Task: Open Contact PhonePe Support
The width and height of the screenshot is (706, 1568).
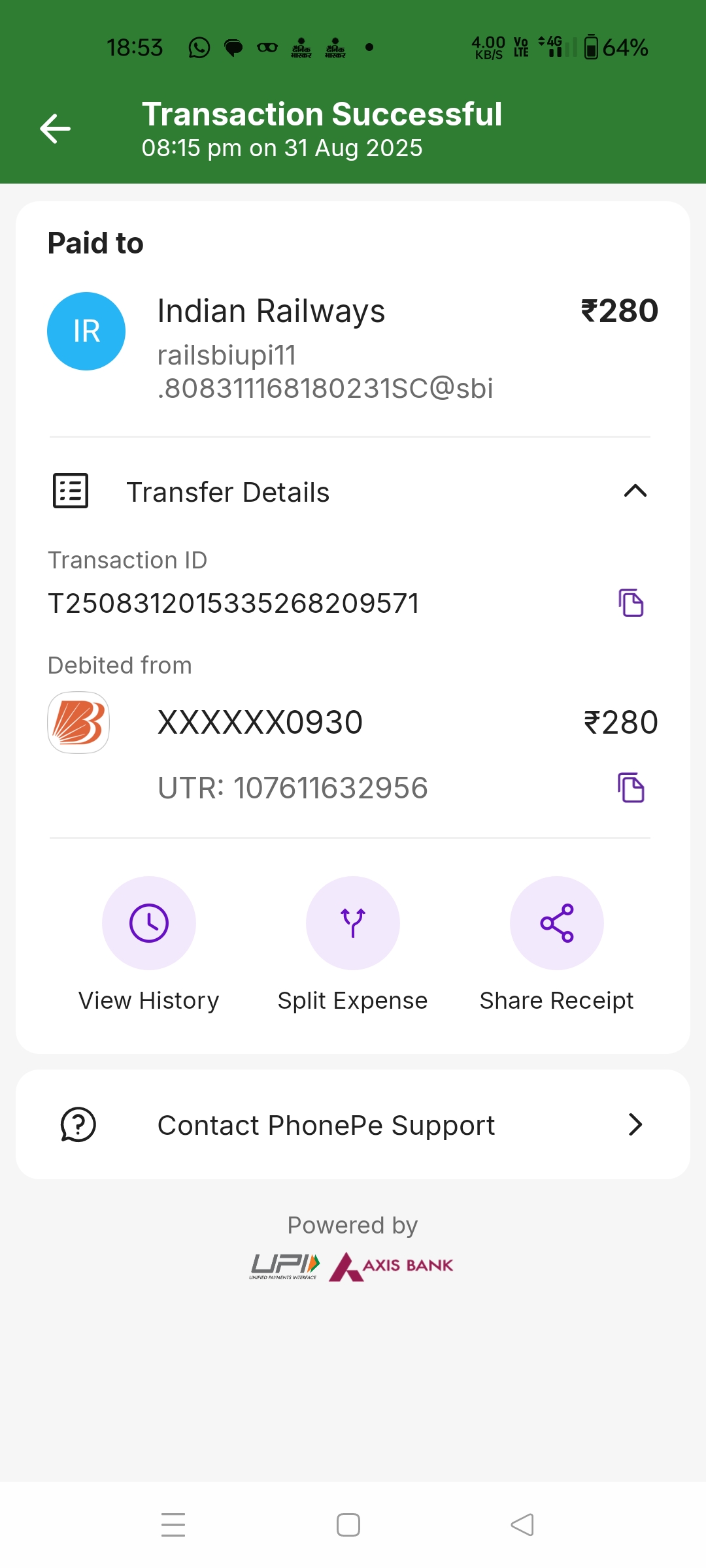Action: coord(353,1124)
